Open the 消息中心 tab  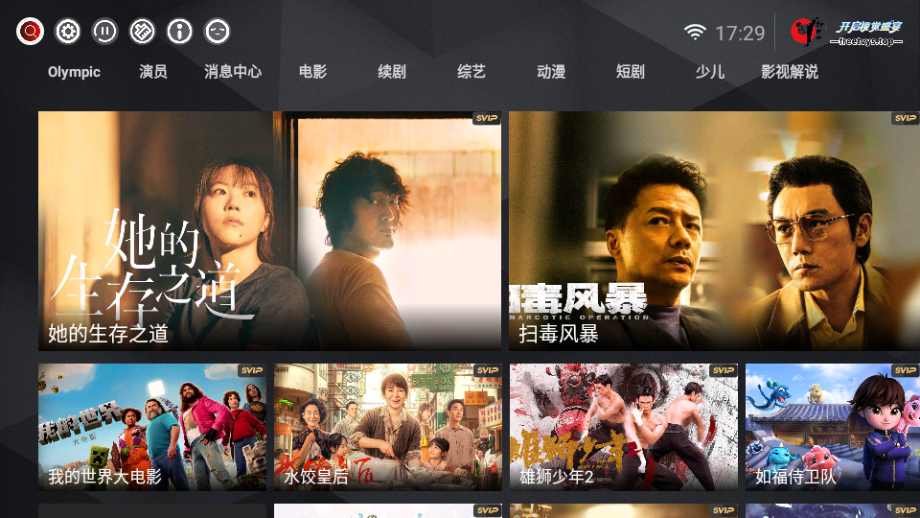pyautogui.click(x=233, y=72)
